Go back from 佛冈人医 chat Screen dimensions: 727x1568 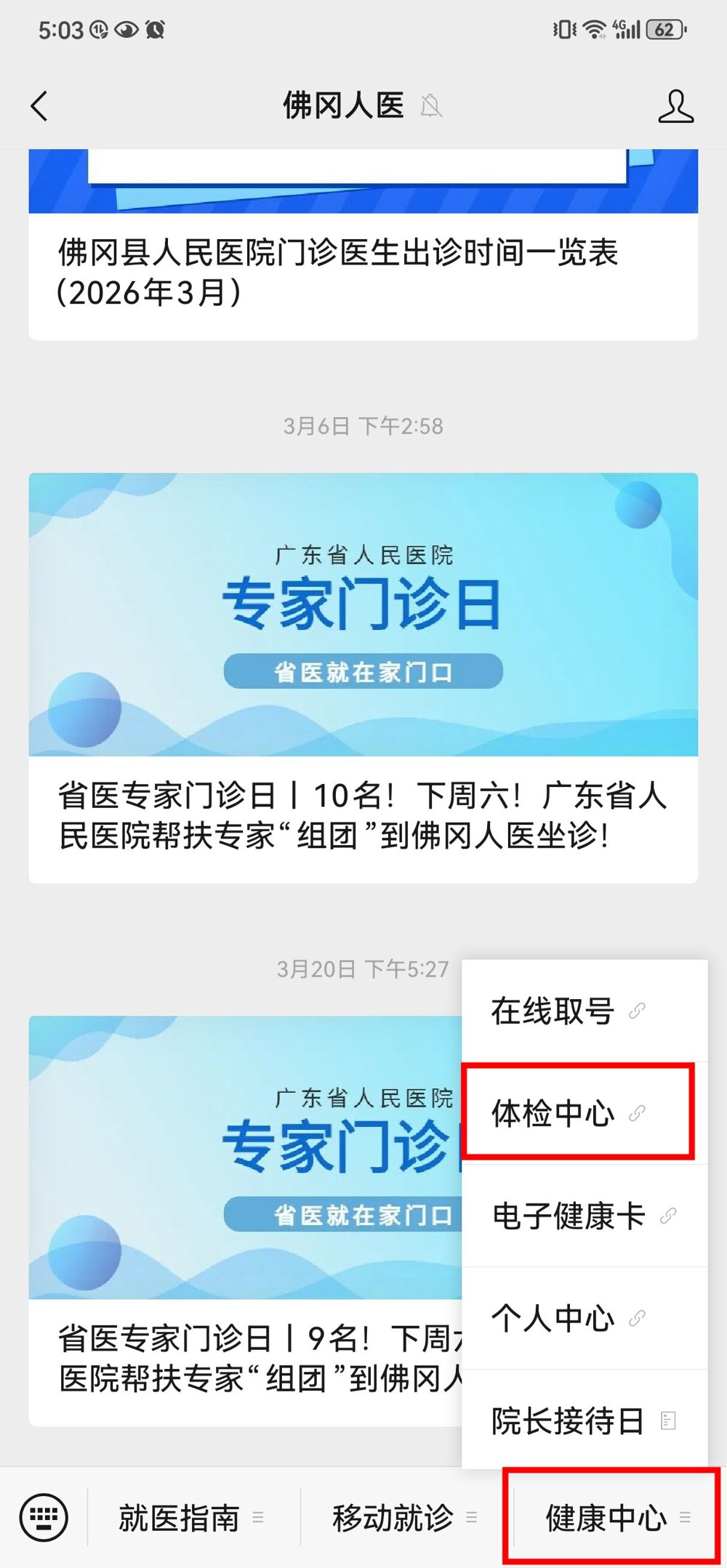click(x=40, y=106)
